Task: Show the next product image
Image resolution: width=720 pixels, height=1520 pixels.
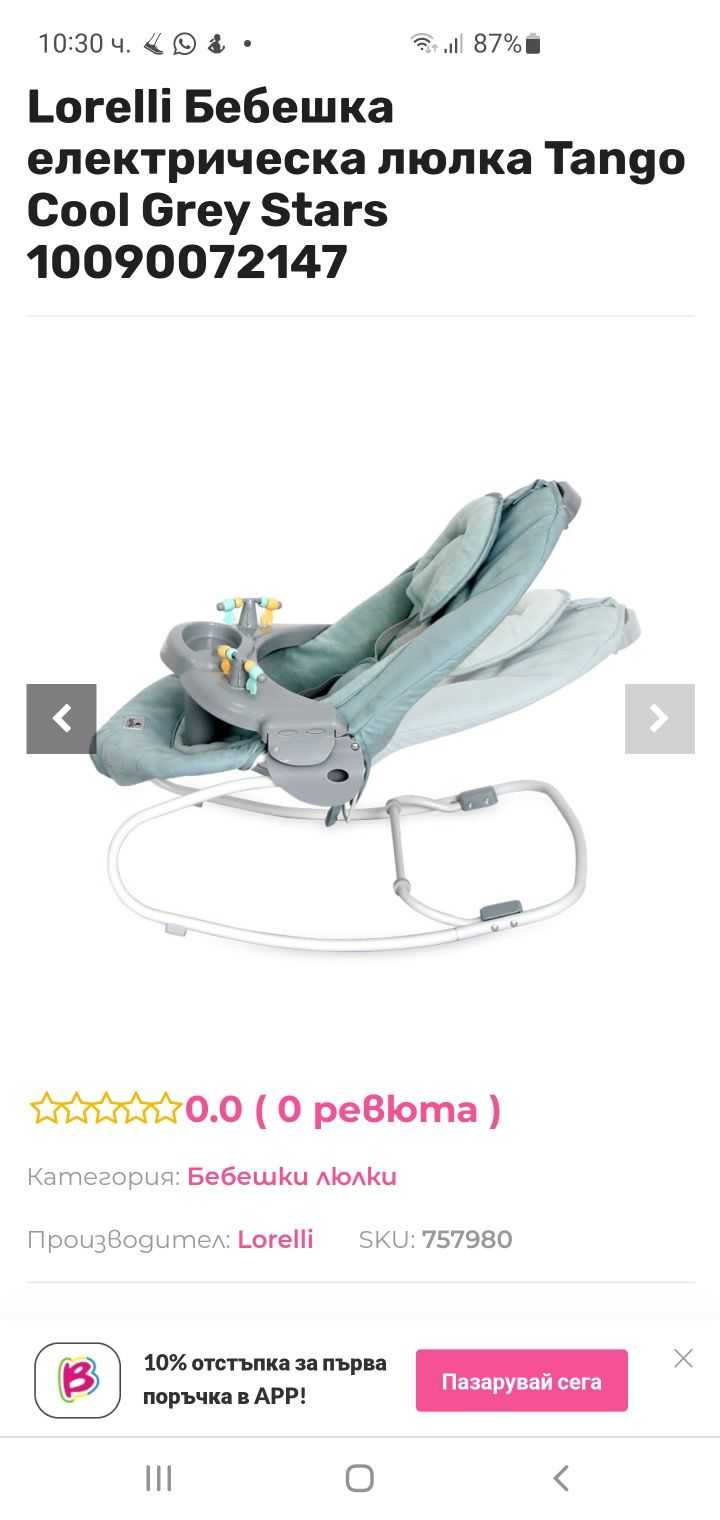Action: [659, 718]
